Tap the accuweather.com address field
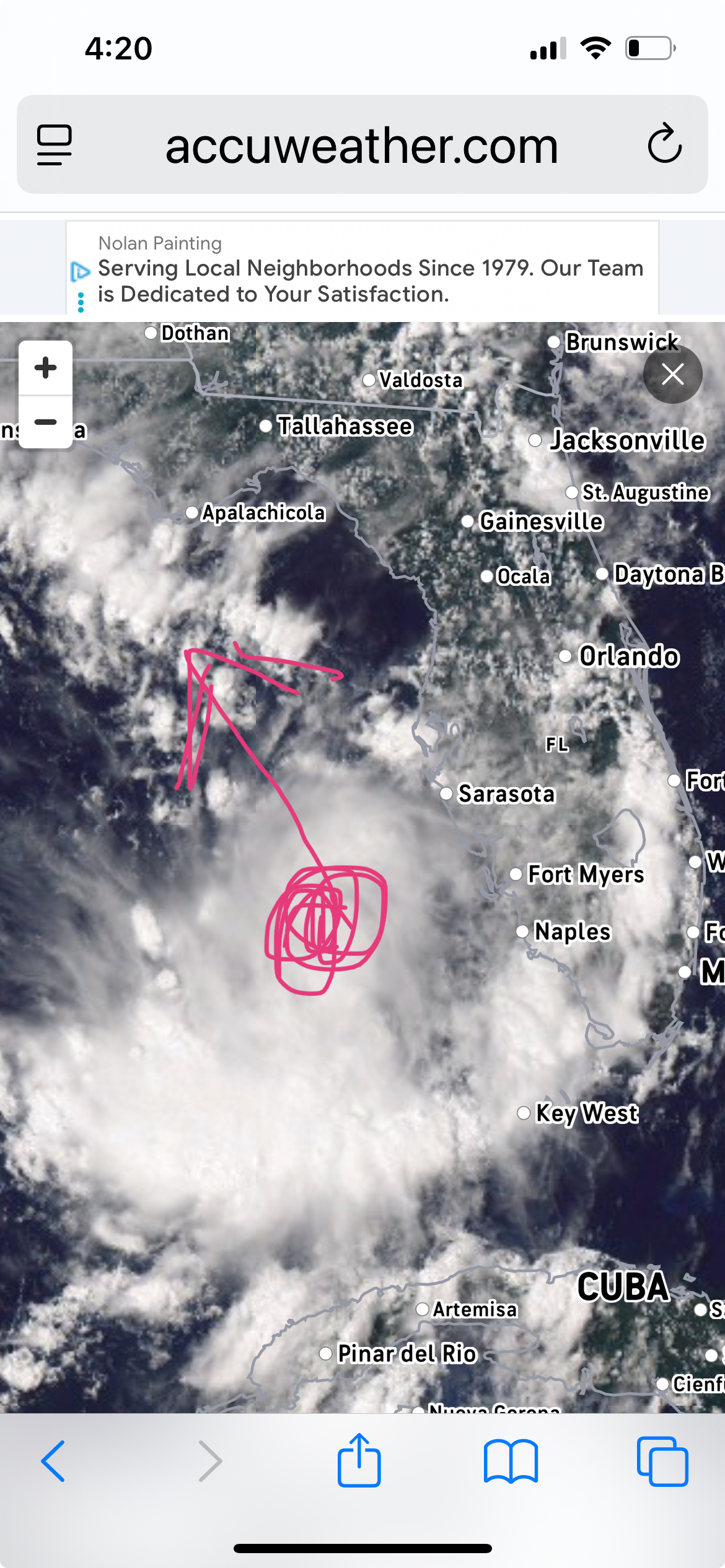725x1568 pixels. click(x=362, y=144)
